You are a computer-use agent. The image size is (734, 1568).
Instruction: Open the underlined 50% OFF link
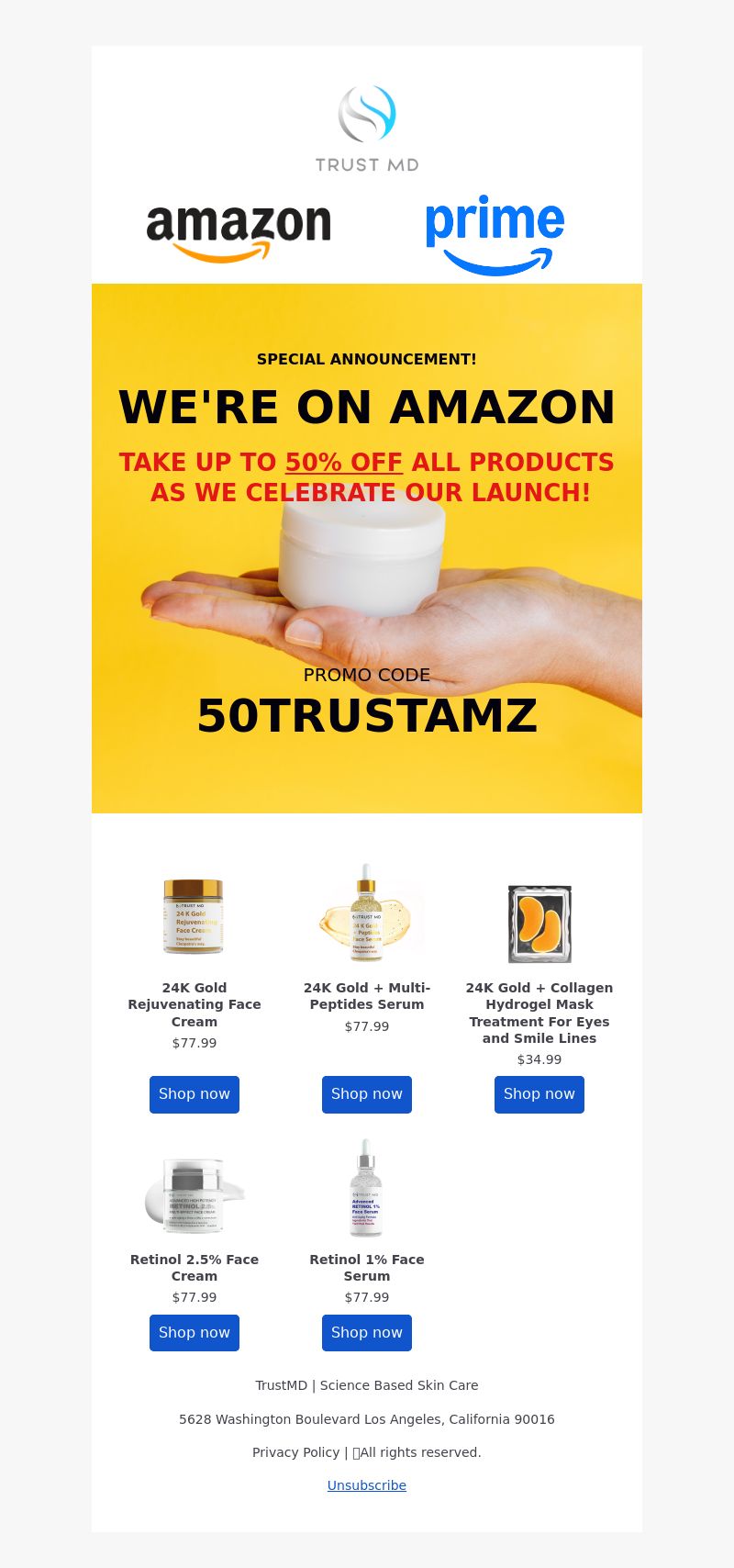[x=344, y=463]
